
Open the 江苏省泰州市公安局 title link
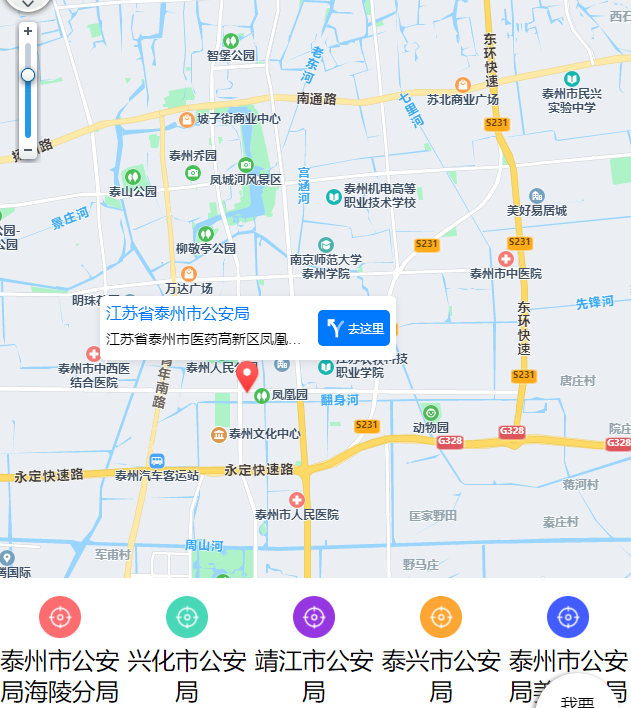(178, 313)
